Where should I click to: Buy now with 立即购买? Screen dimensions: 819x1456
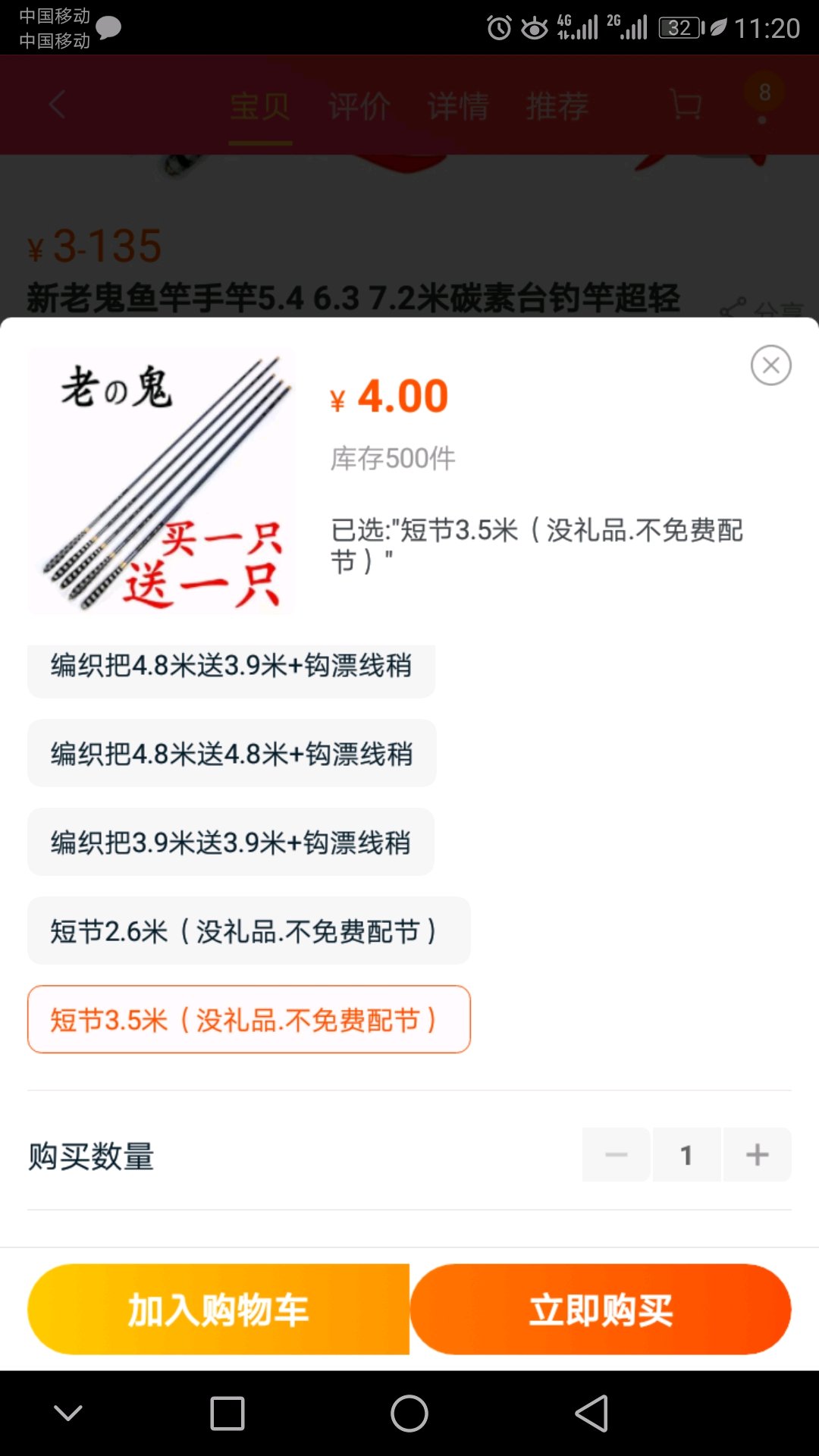[601, 1310]
